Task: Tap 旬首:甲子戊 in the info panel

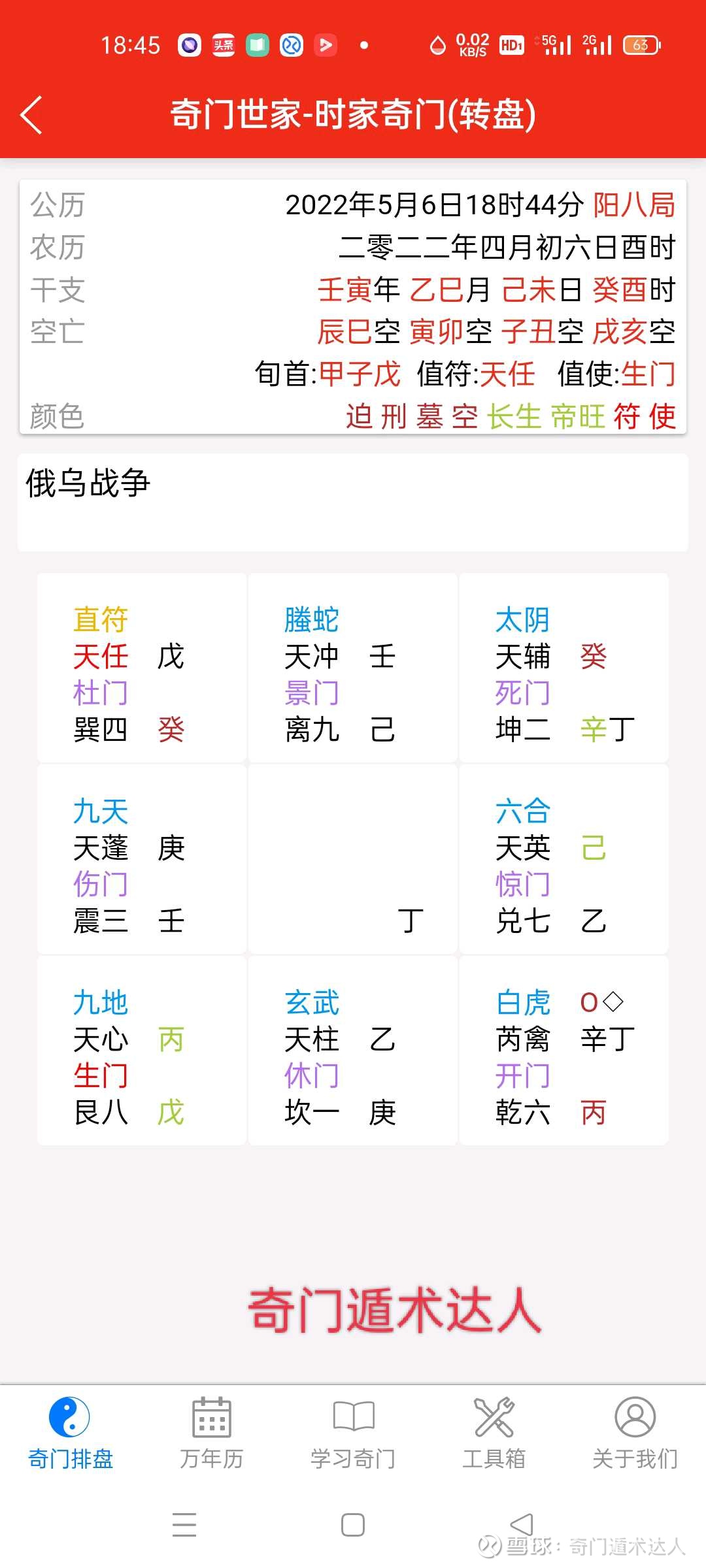Action: tap(327, 372)
